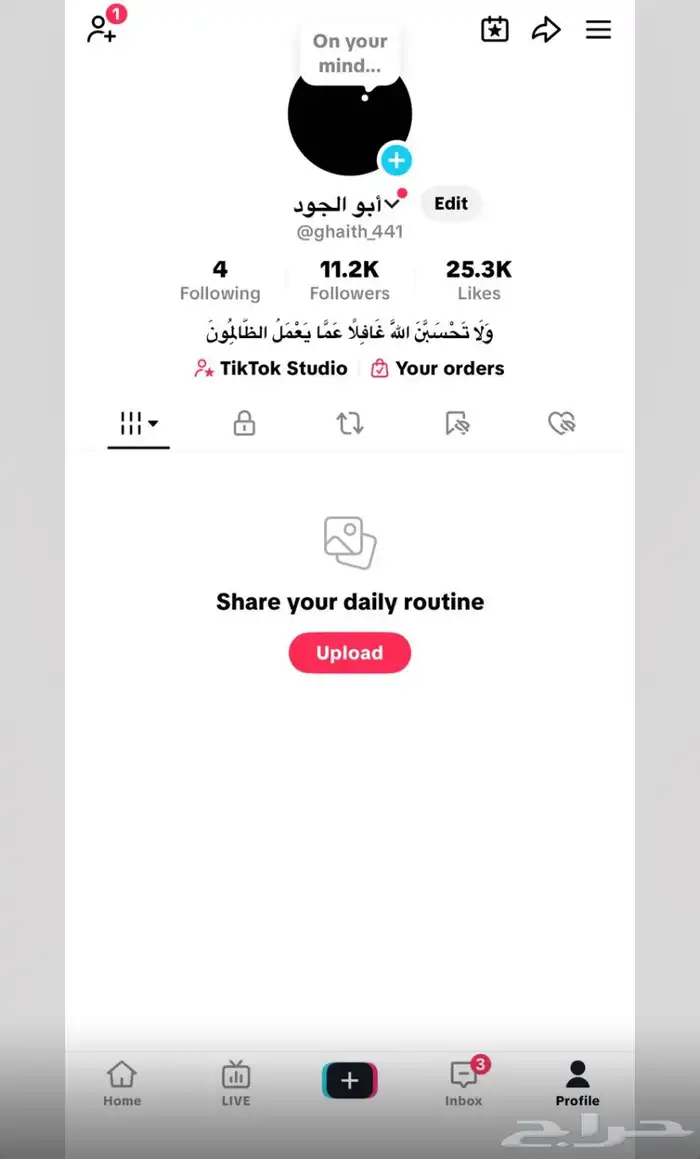The height and width of the screenshot is (1159, 700).
Task: Open the events calendar star icon
Action: pos(495,30)
